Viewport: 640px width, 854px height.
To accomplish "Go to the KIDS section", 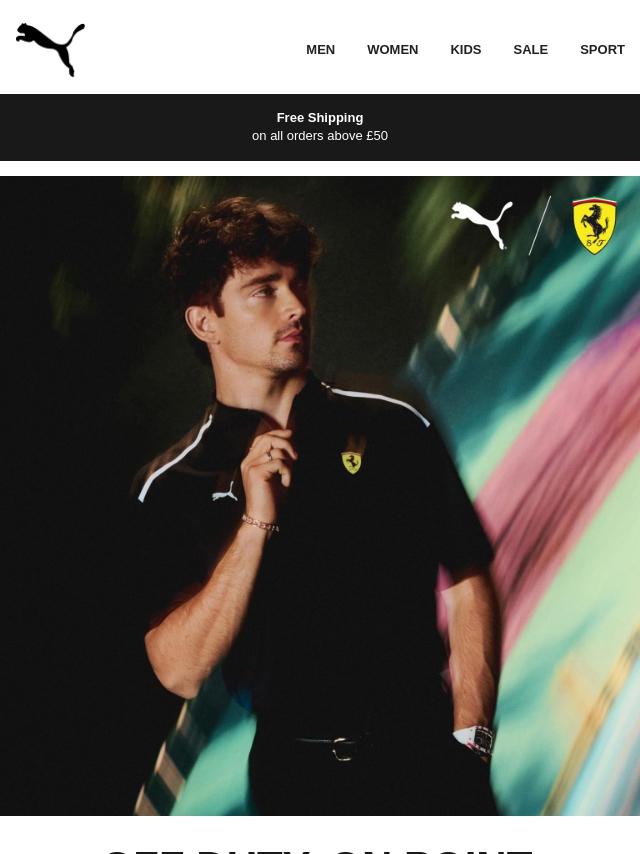I will pos(465,50).
